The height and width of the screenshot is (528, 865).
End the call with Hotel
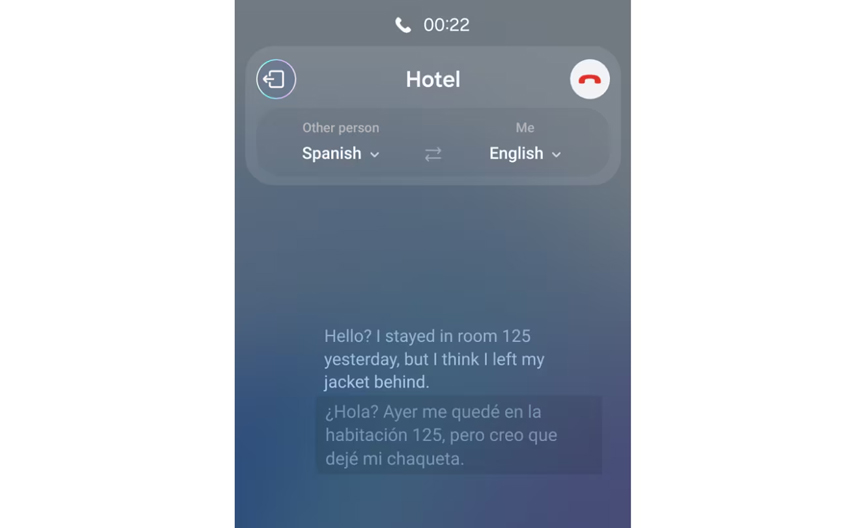pyautogui.click(x=589, y=79)
